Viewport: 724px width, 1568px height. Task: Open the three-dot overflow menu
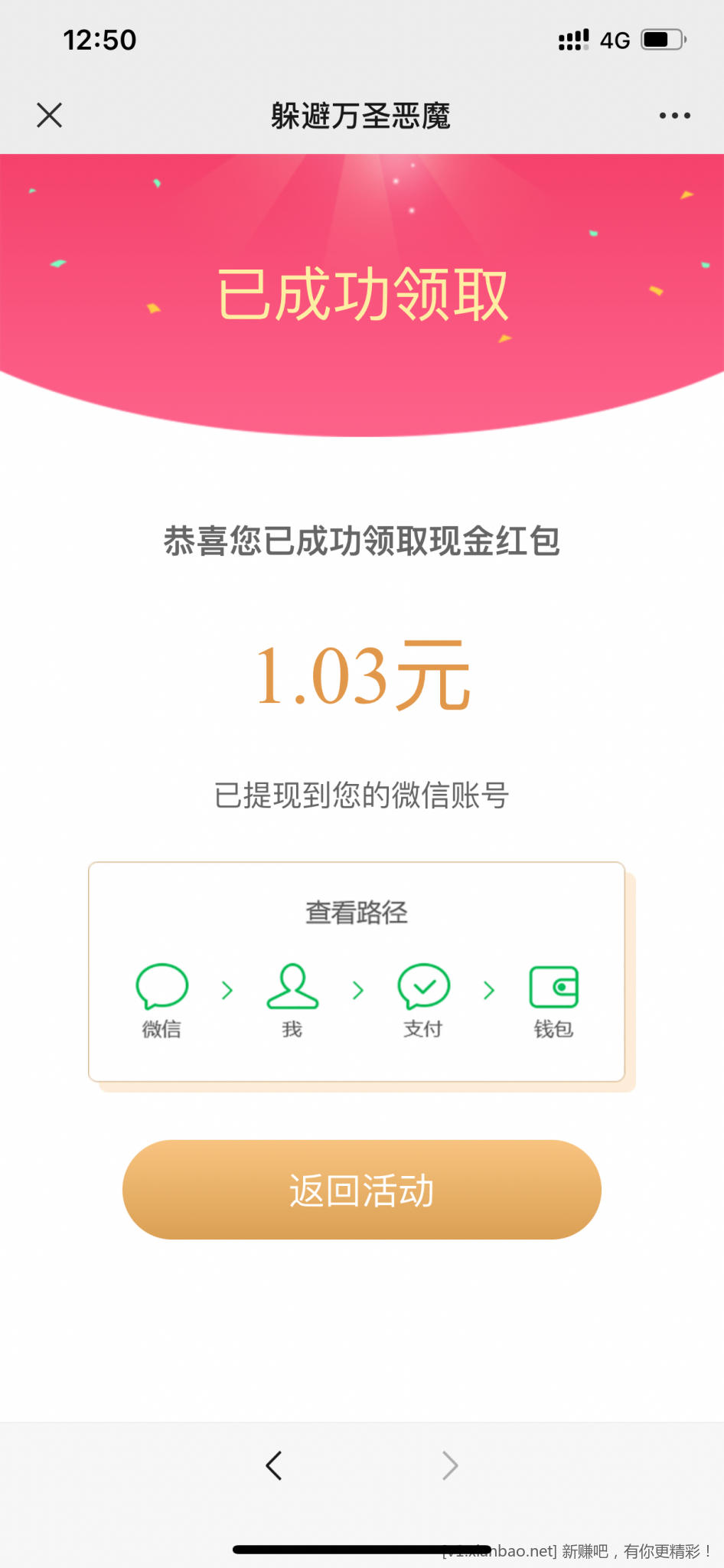674,116
